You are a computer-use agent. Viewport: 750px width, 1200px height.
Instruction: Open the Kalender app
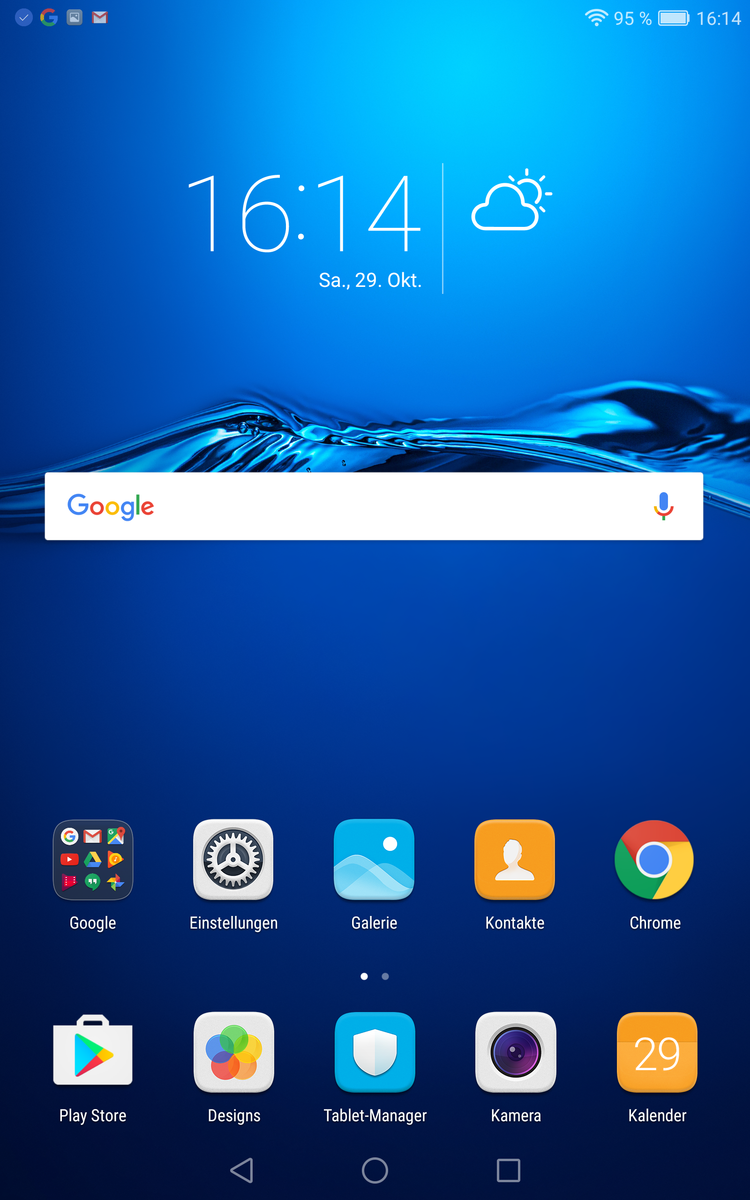click(657, 1052)
